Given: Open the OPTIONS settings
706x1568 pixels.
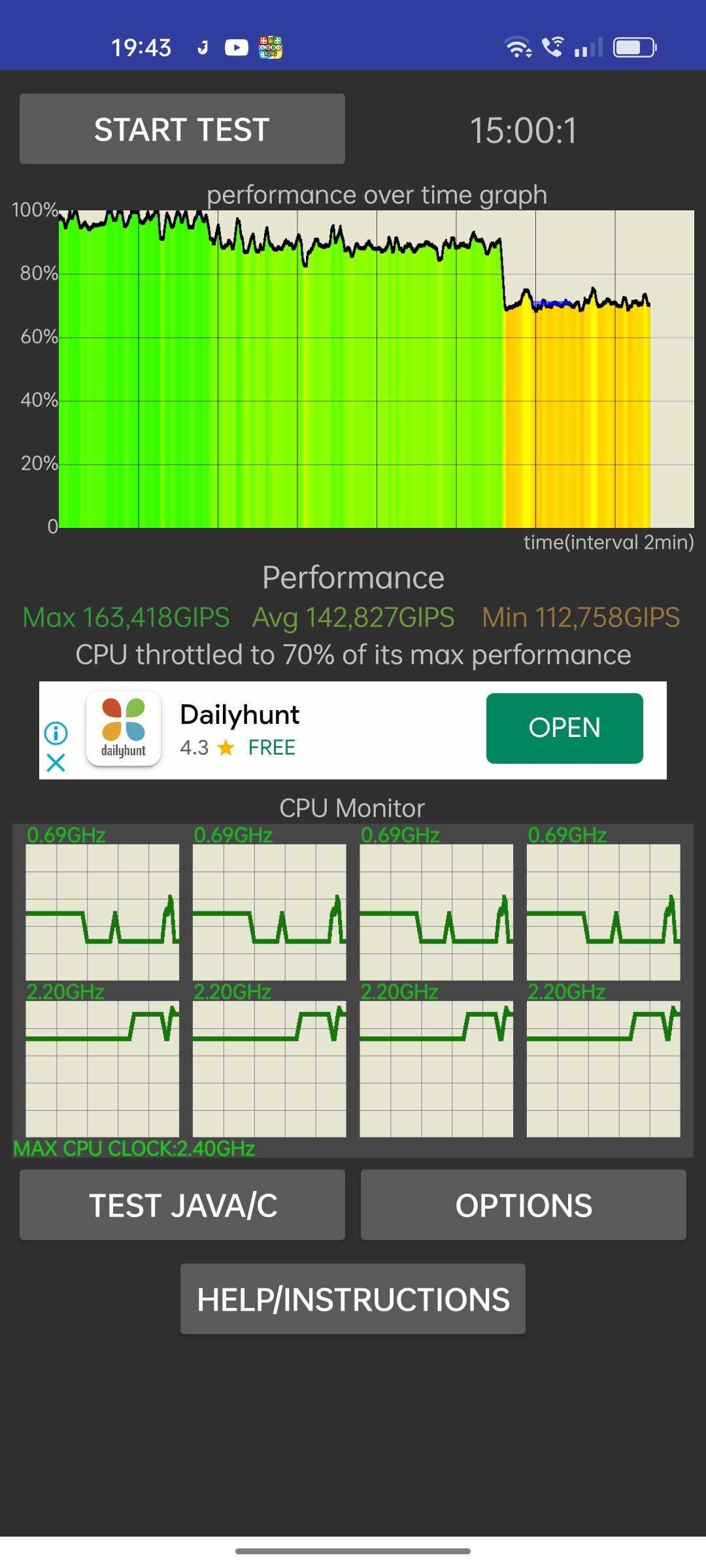Looking at the screenshot, I should 523,1205.
